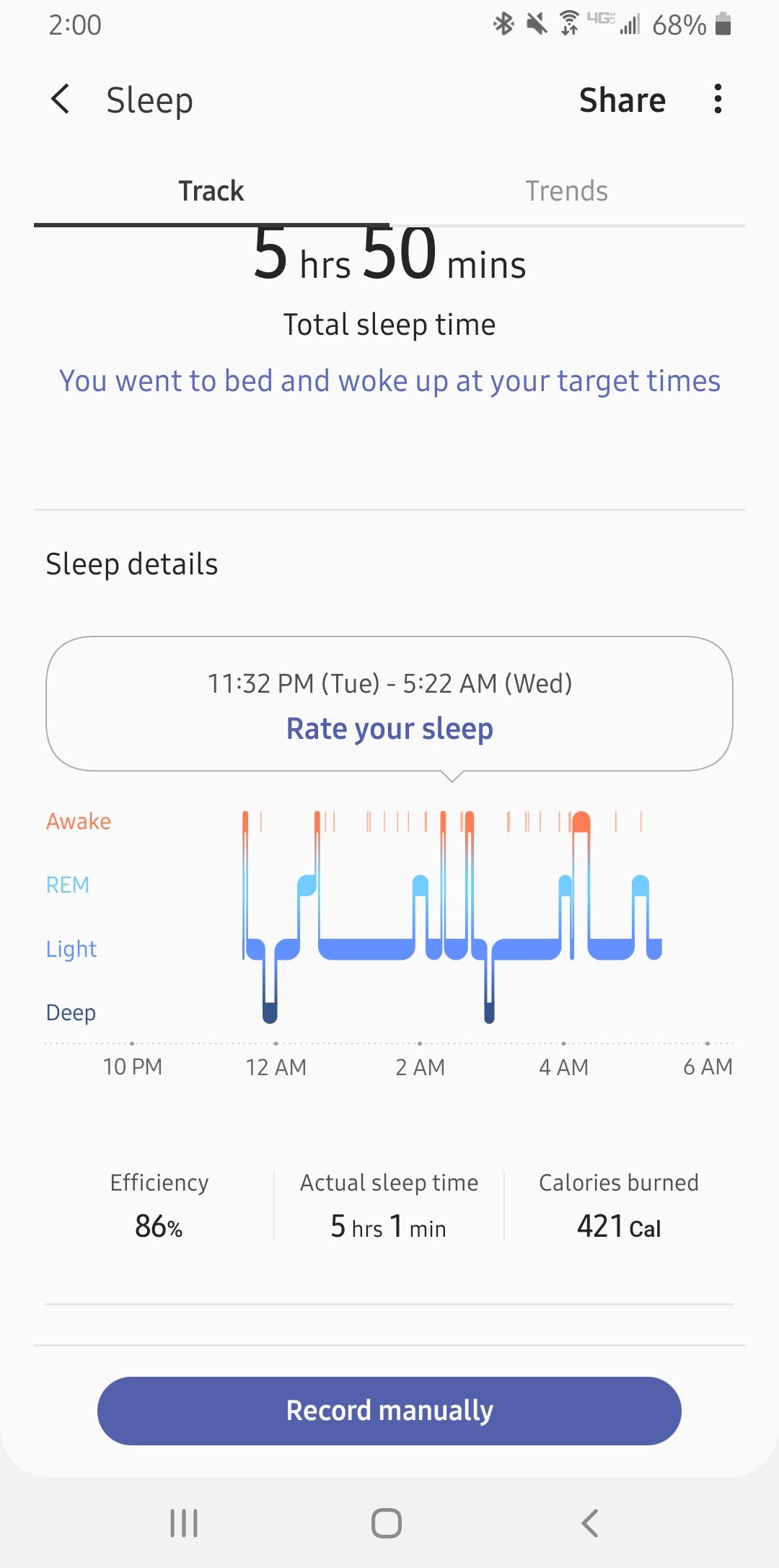
Task: Go back from the Sleep screen
Action: (x=61, y=100)
